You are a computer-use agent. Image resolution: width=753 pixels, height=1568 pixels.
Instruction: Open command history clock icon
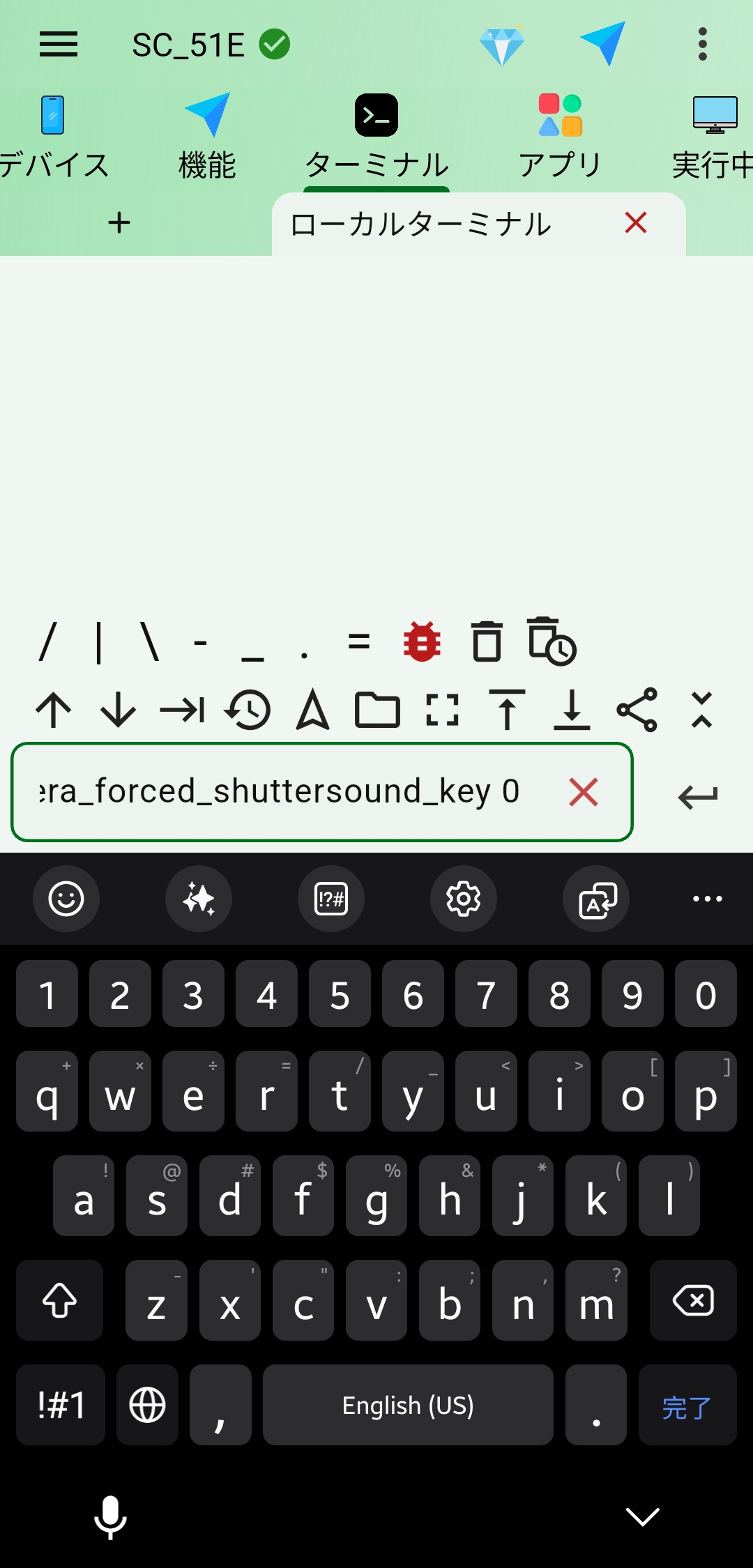pos(248,710)
